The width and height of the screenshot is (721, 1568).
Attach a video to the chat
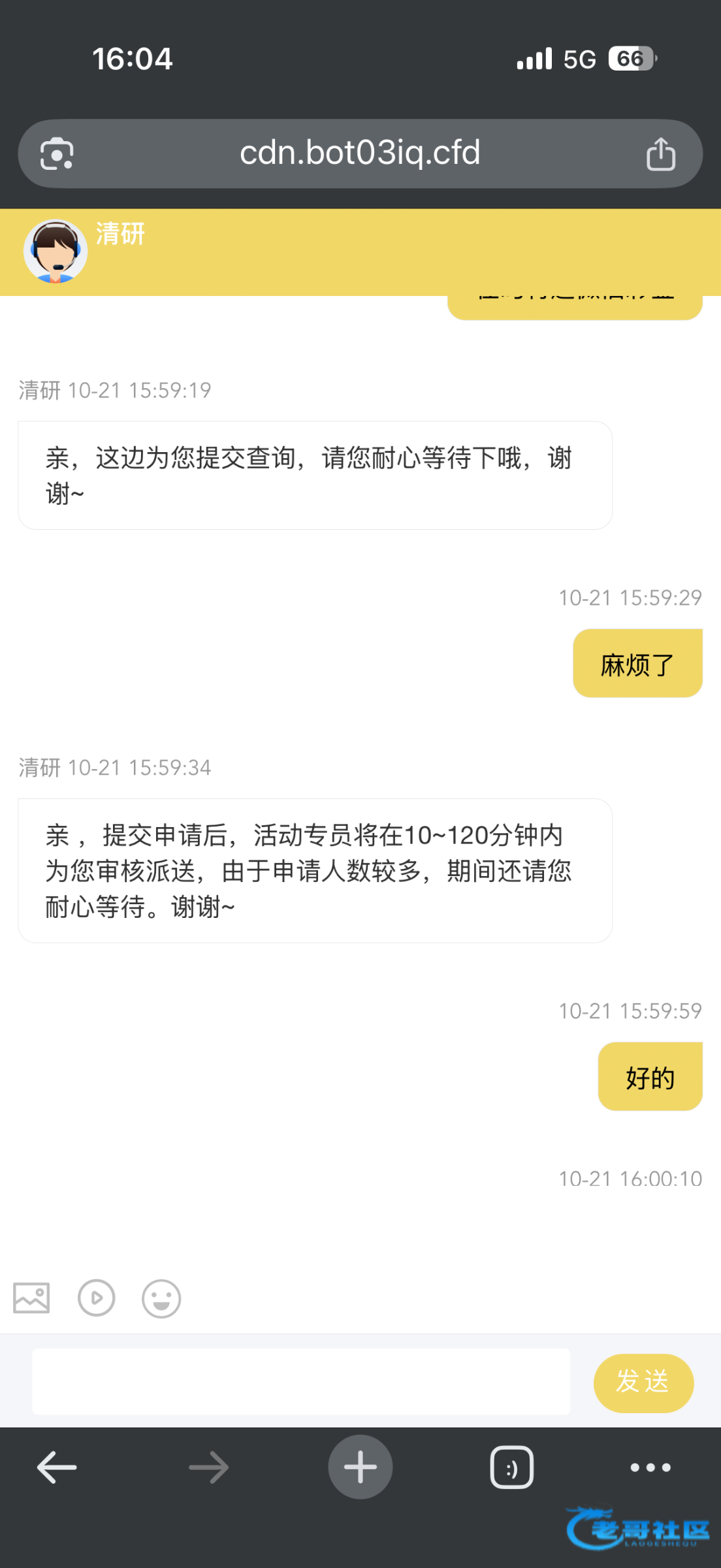coord(97,1298)
